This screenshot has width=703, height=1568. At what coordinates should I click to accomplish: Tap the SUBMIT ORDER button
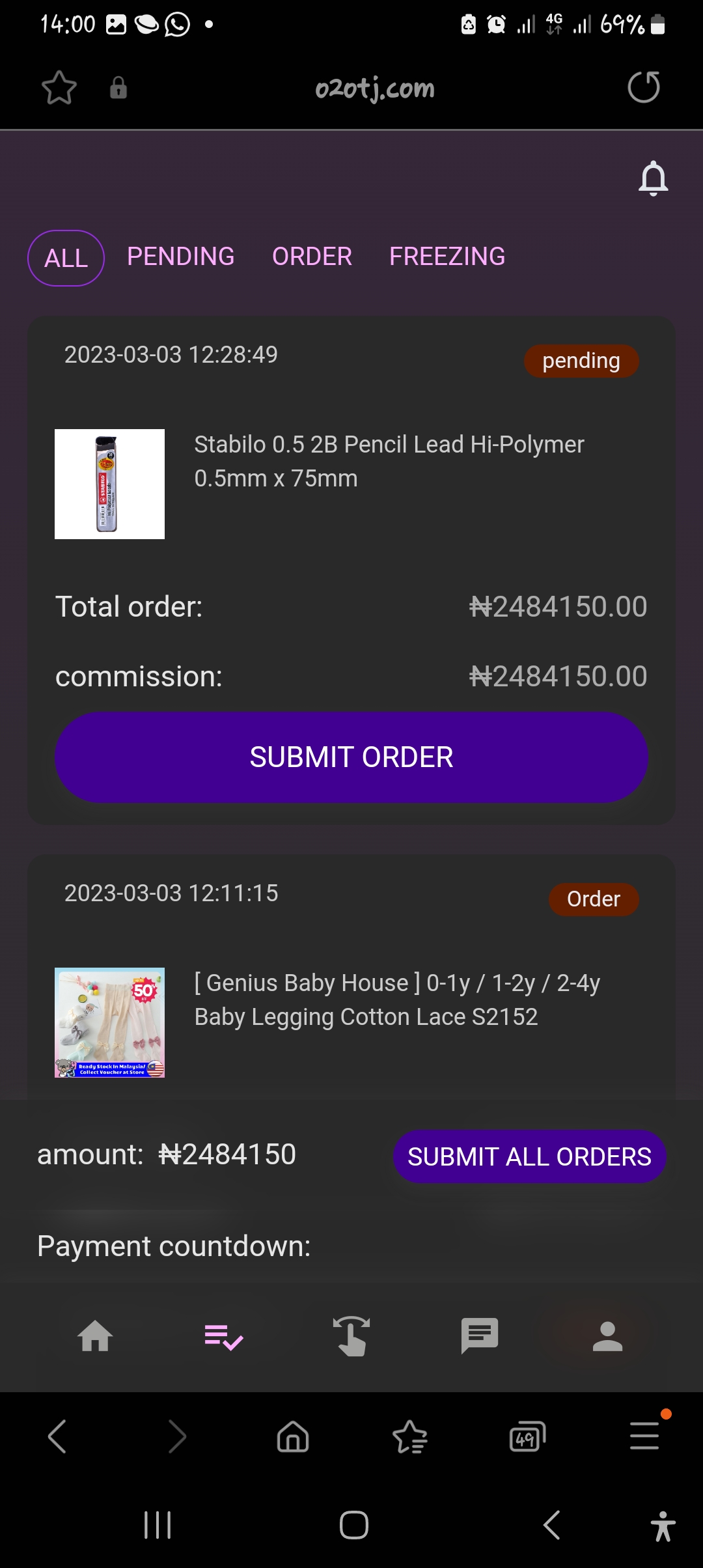[351, 757]
